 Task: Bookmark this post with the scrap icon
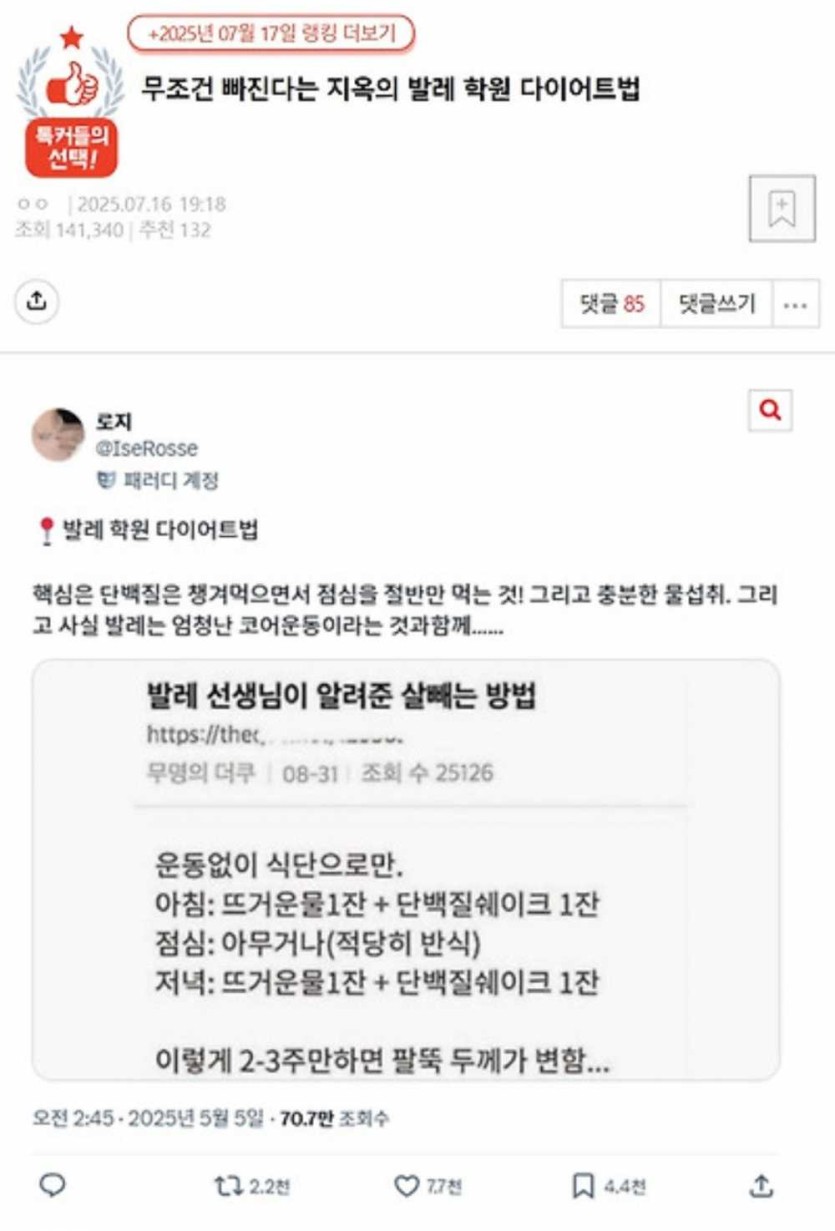click(781, 209)
